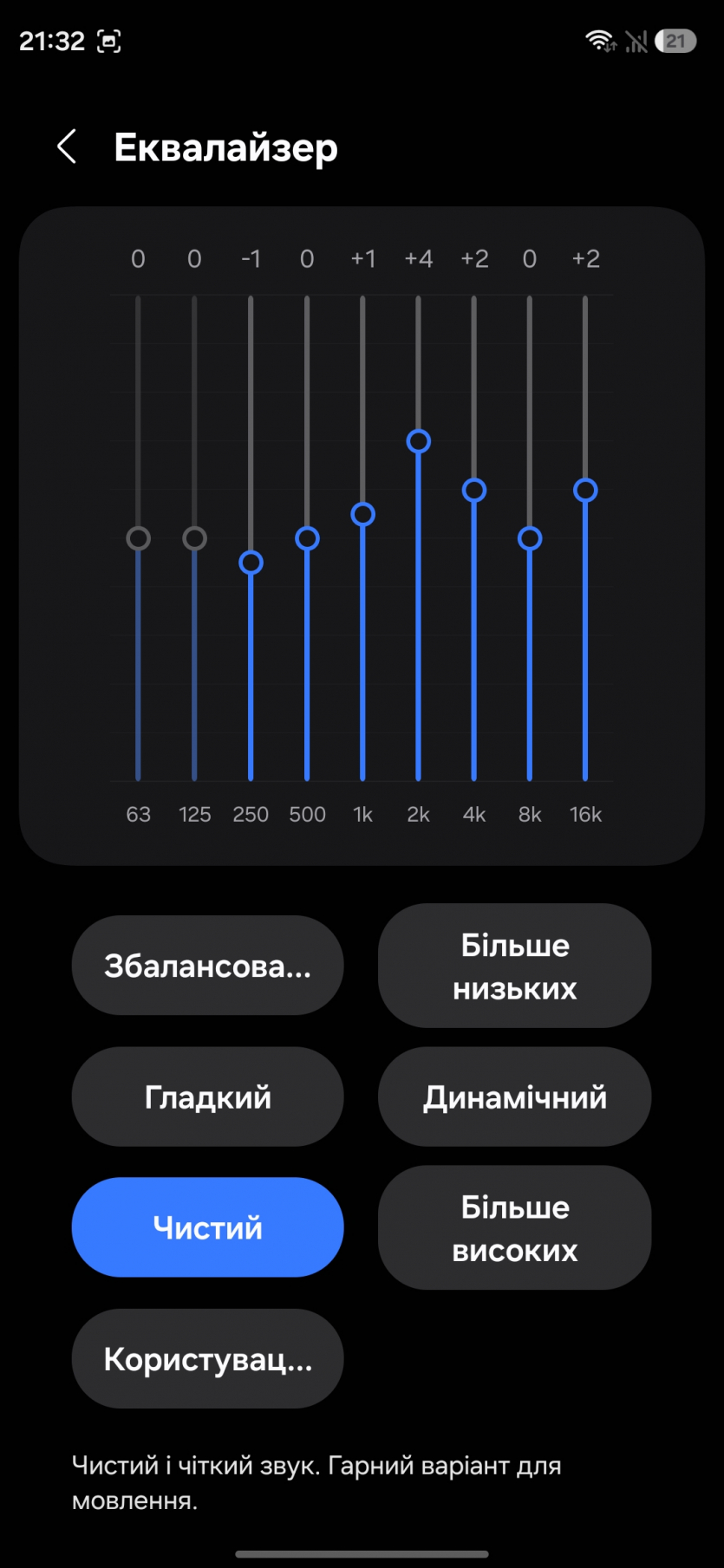The width and height of the screenshot is (724, 1568).
Task: Tap the 125 Hz band slider handle
Action: click(x=194, y=538)
